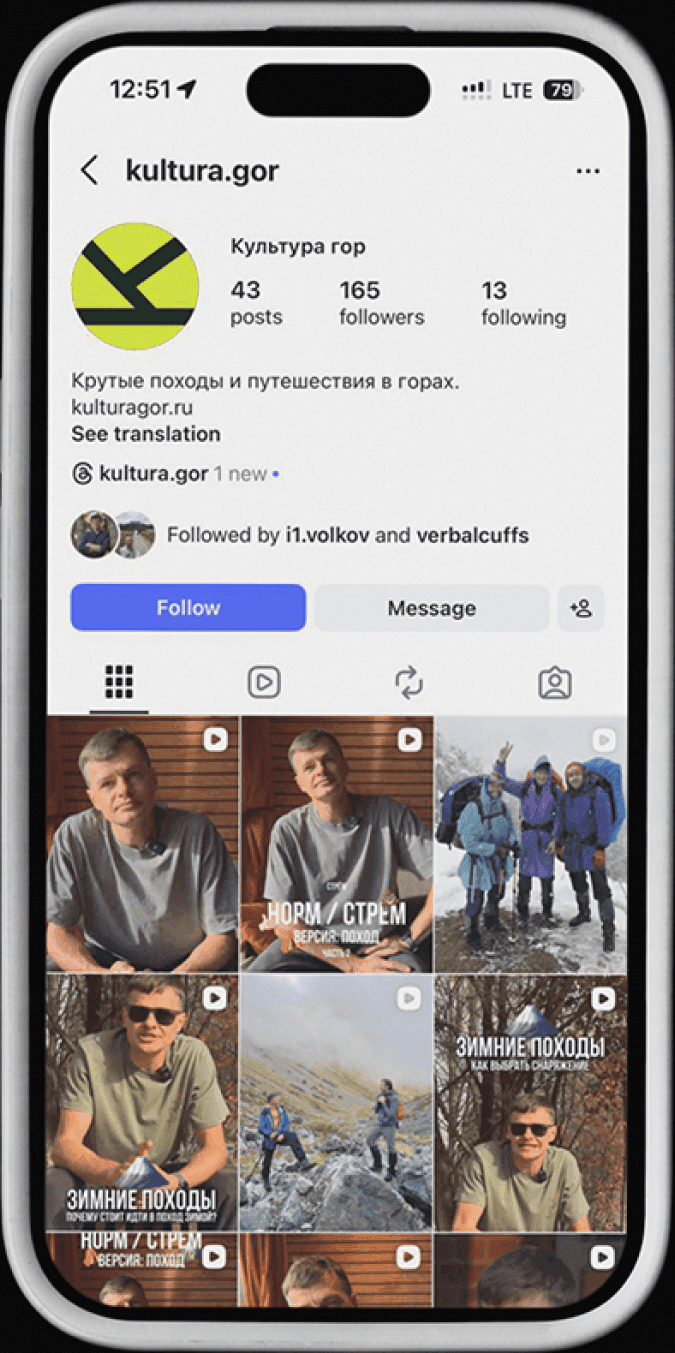
Task: Switch to the Reels tab
Action: tap(264, 683)
